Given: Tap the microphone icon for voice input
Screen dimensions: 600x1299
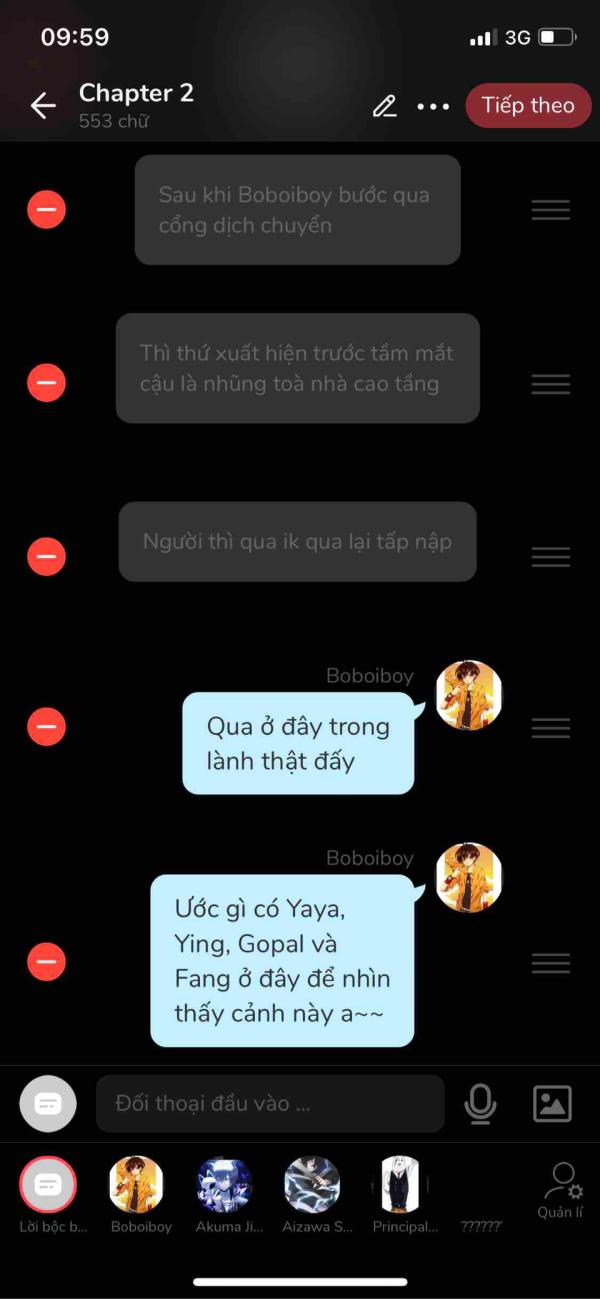Looking at the screenshot, I should click(481, 1104).
